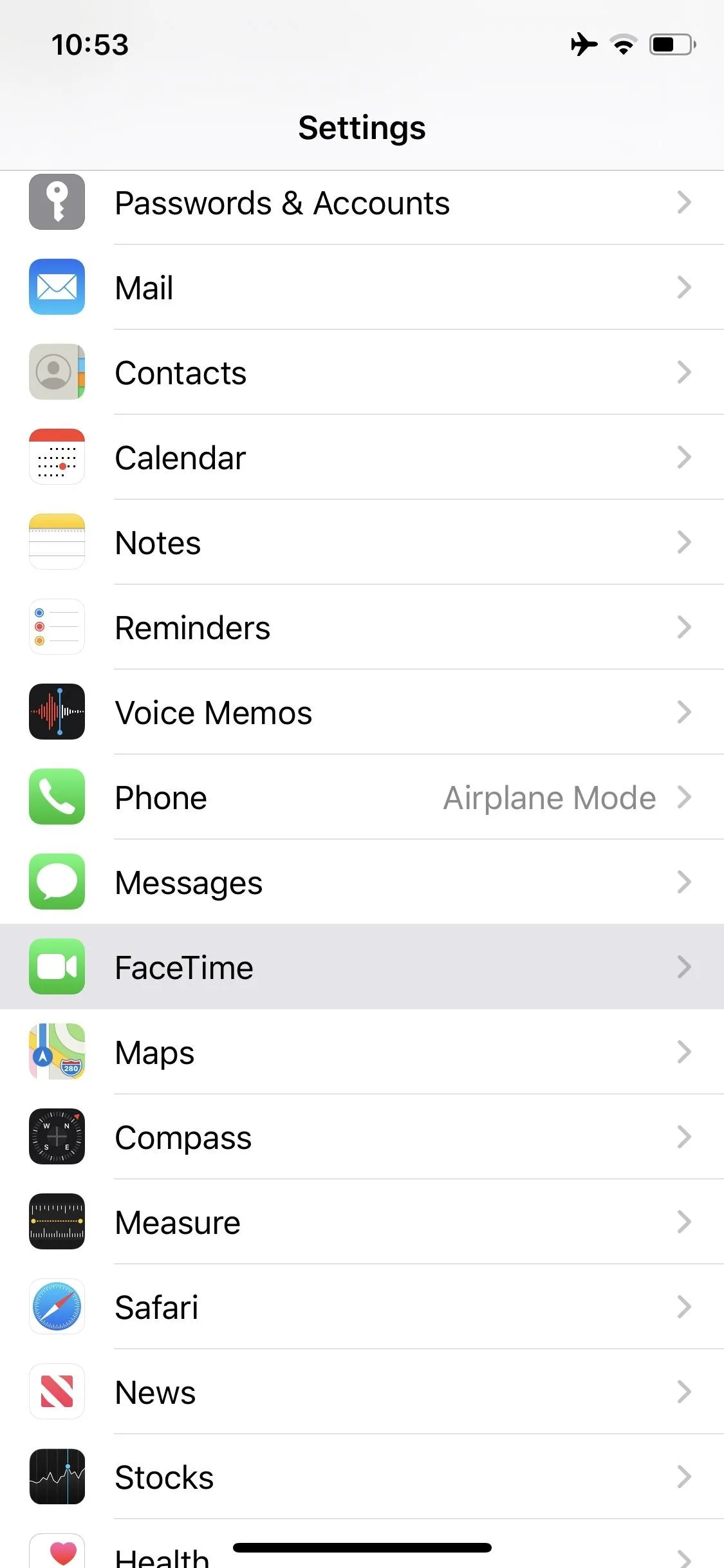The height and width of the screenshot is (1568, 724).
Task: Go to Contacts settings
Action: 362,372
